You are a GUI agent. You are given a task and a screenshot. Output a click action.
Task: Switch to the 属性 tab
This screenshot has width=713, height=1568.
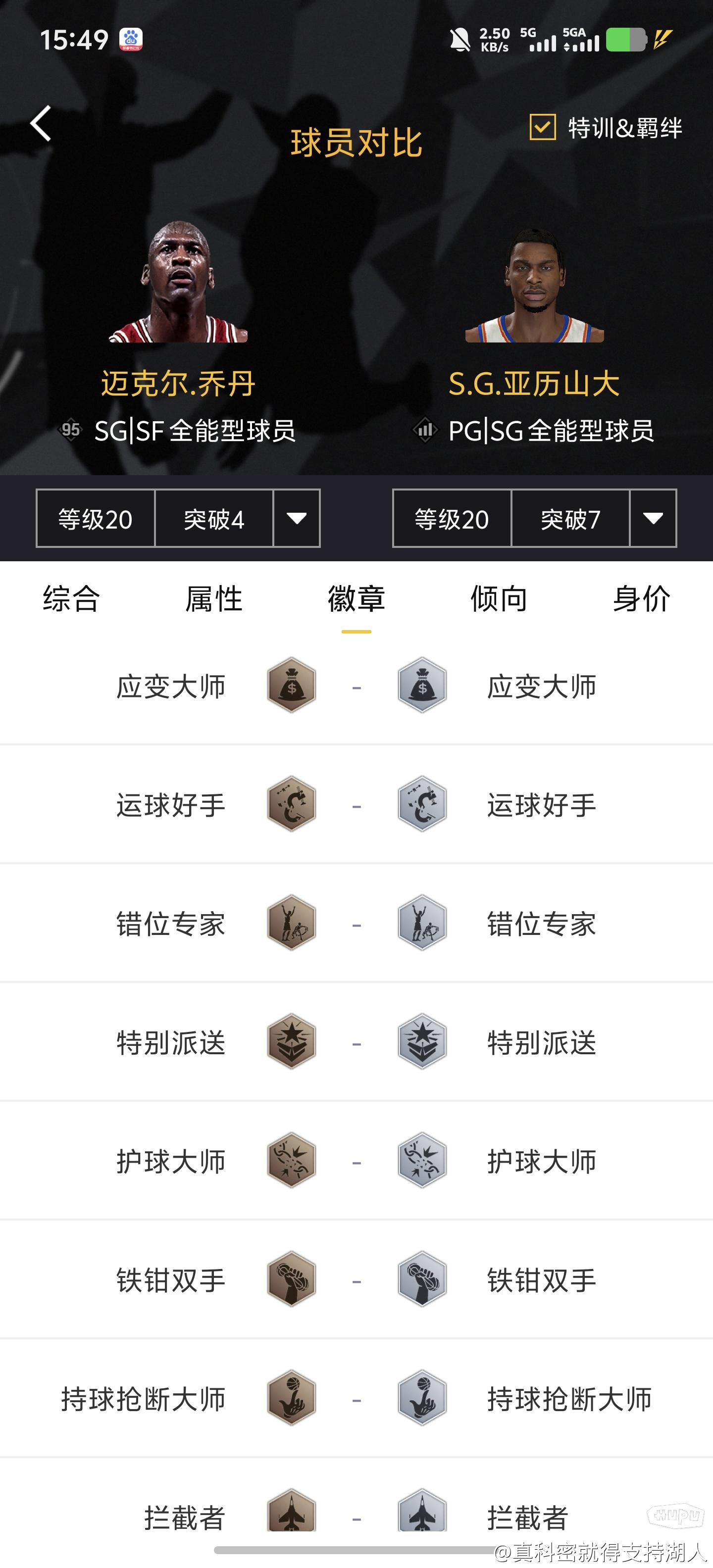click(x=214, y=599)
